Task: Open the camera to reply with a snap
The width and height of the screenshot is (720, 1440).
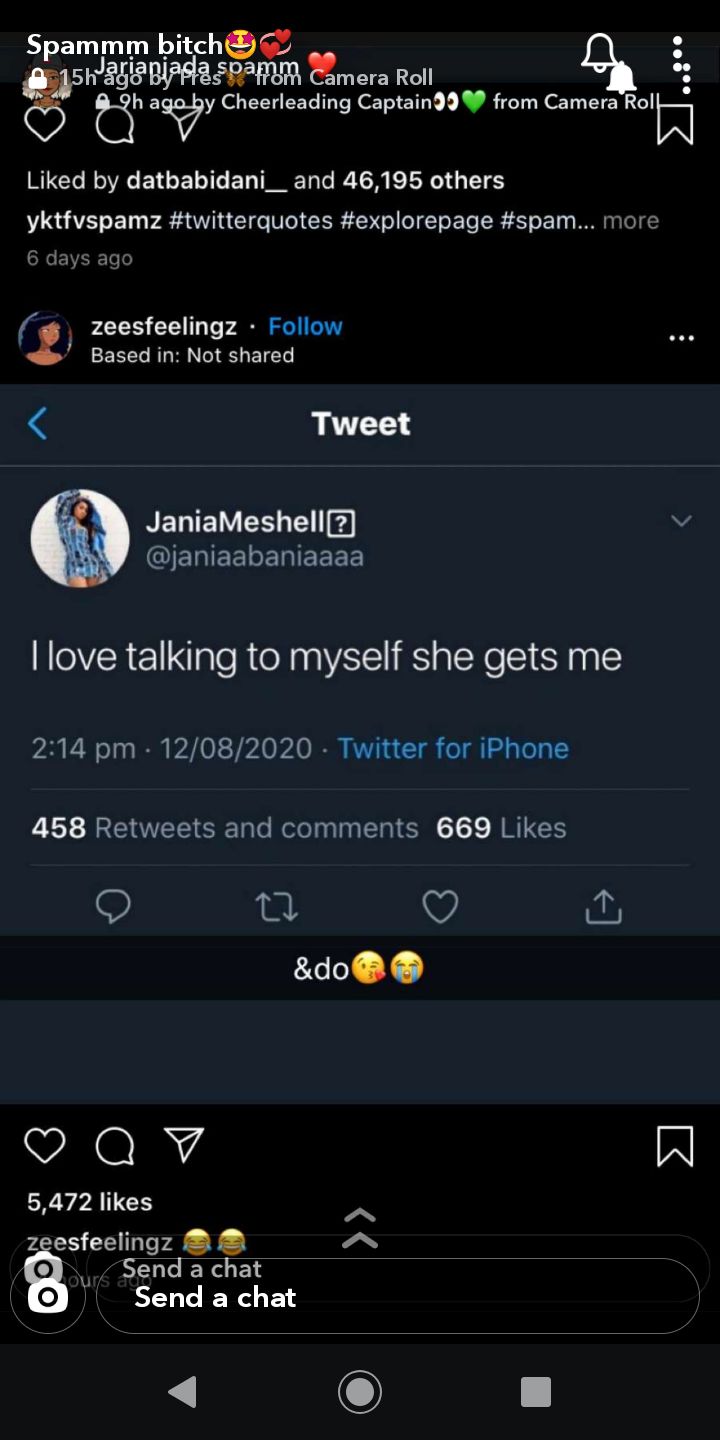Action: point(47,1296)
